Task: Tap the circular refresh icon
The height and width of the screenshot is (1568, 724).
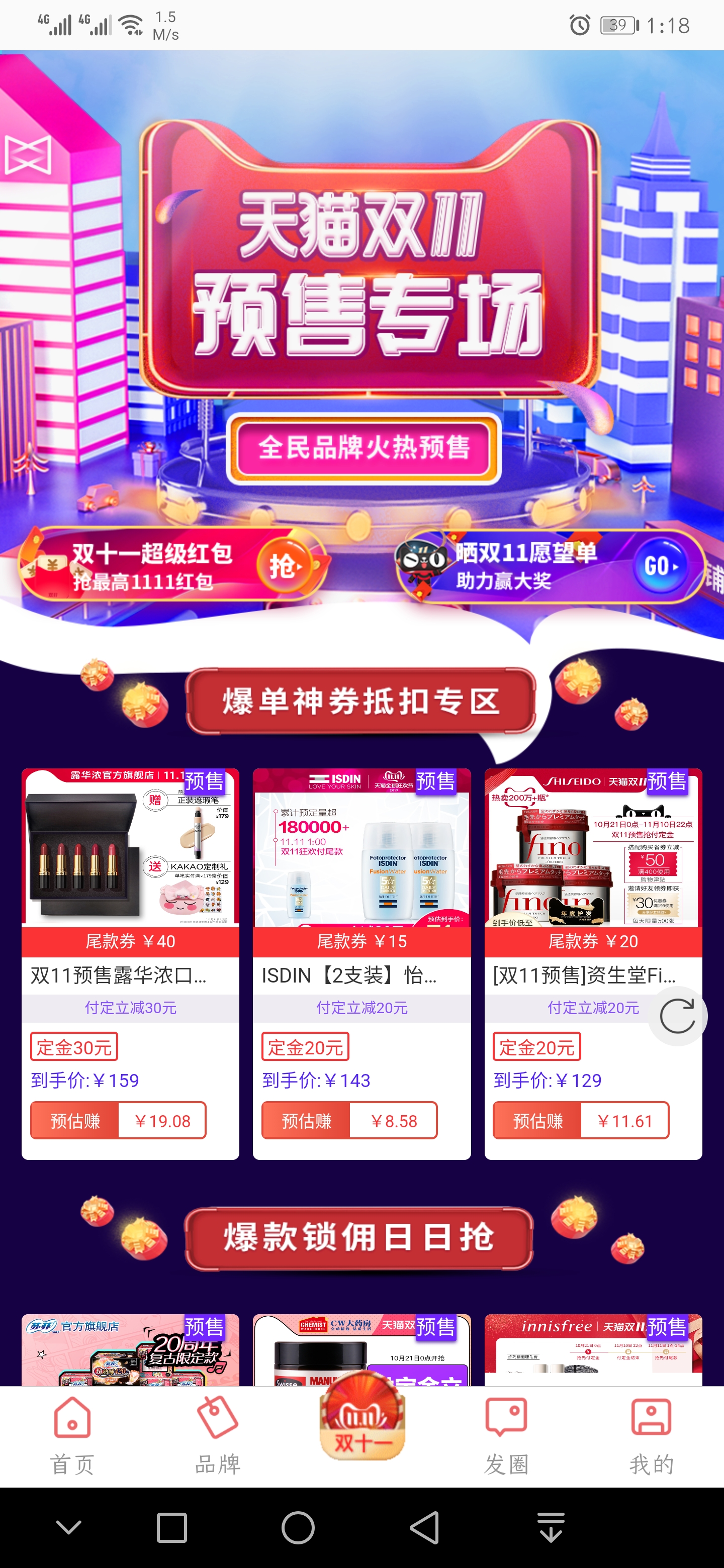Action: [677, 1016]
